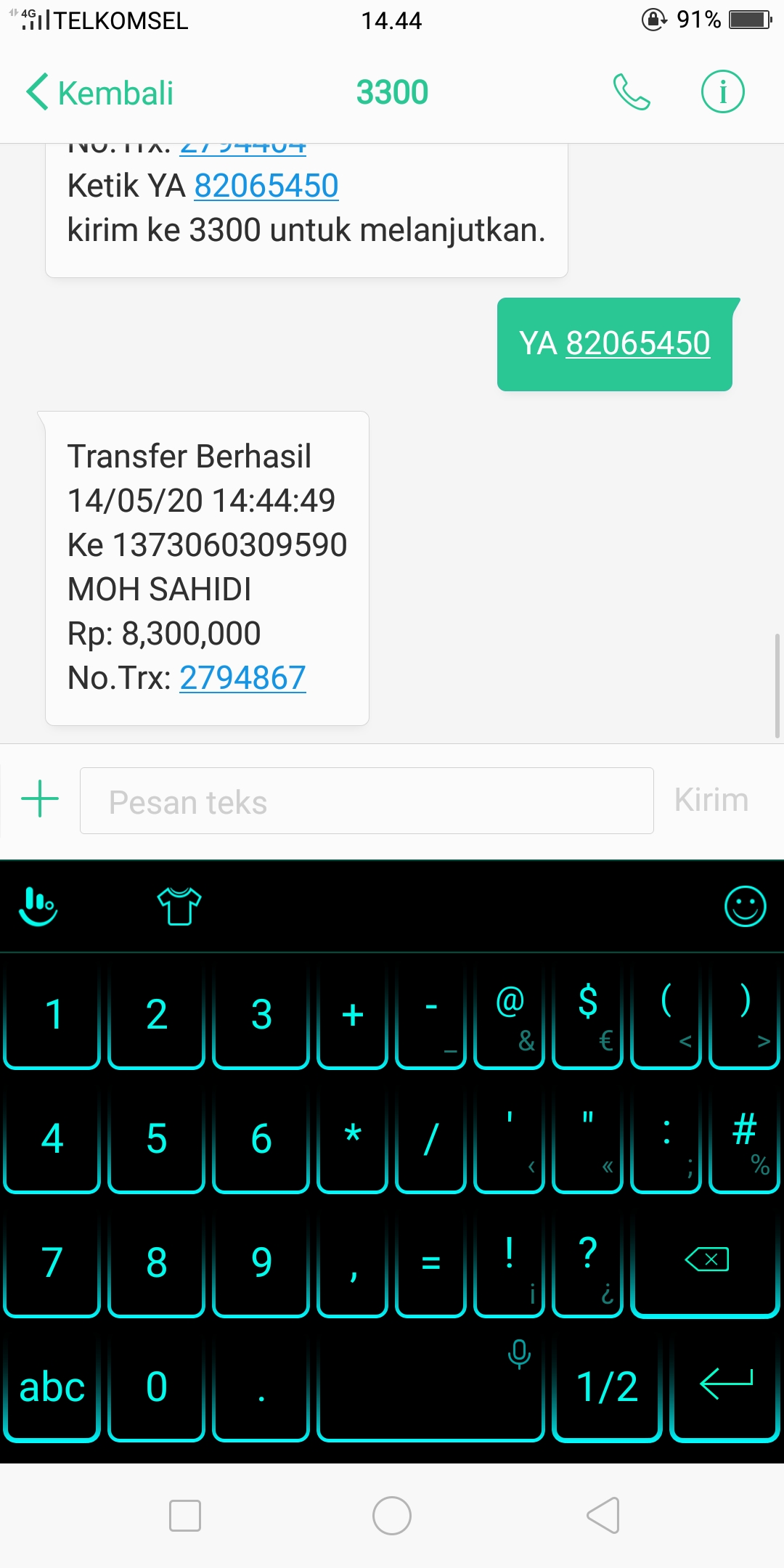Add an attachment with the plus icon

pyautogui.click(x=40, y=799)
